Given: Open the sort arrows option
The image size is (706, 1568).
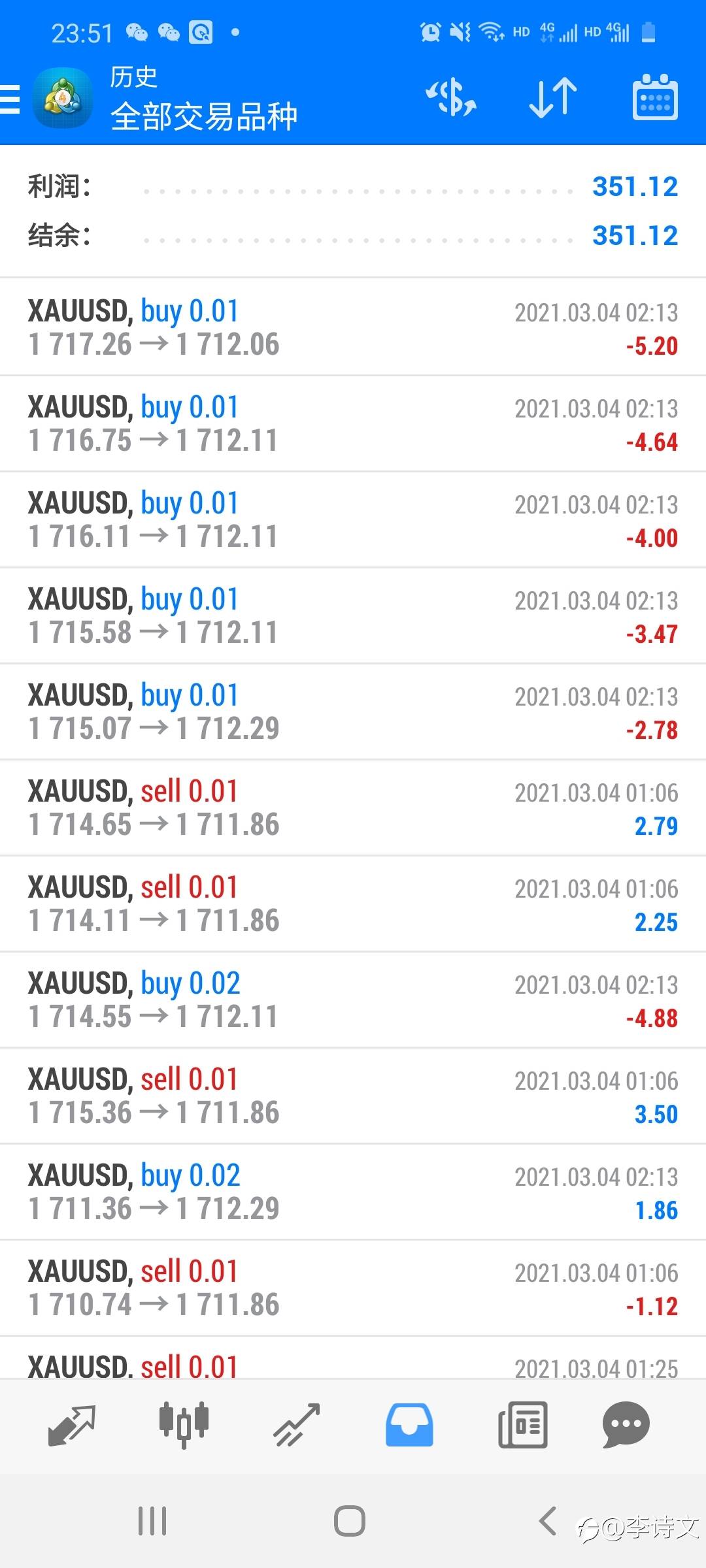Looking at the screenshot, I should [x=553, y=98].
